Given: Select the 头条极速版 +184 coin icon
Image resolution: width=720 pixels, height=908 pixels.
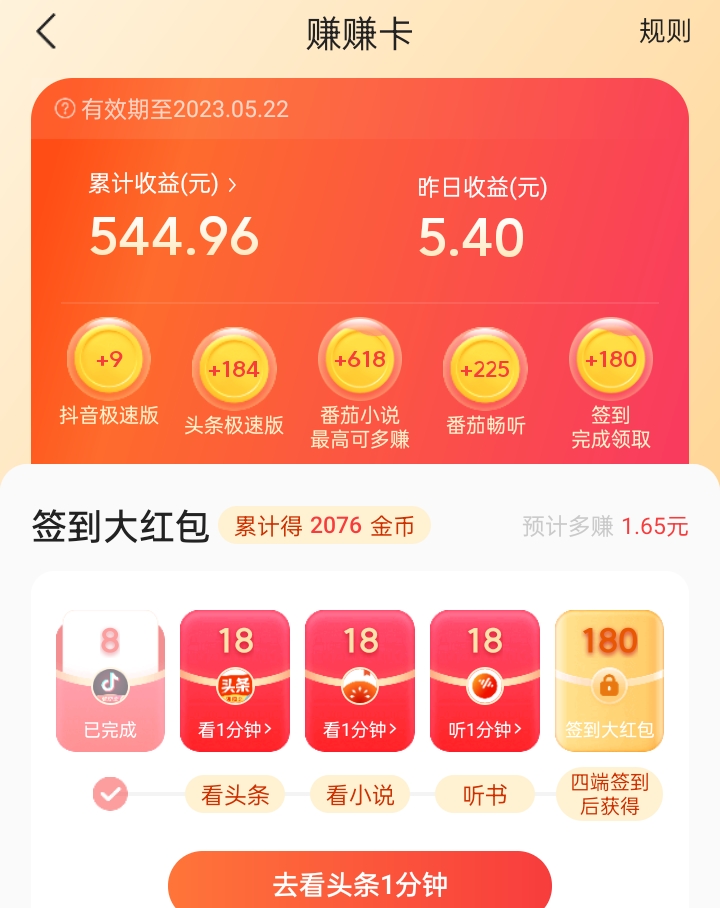Looking at the screenshot, I should tap(235, 365).
